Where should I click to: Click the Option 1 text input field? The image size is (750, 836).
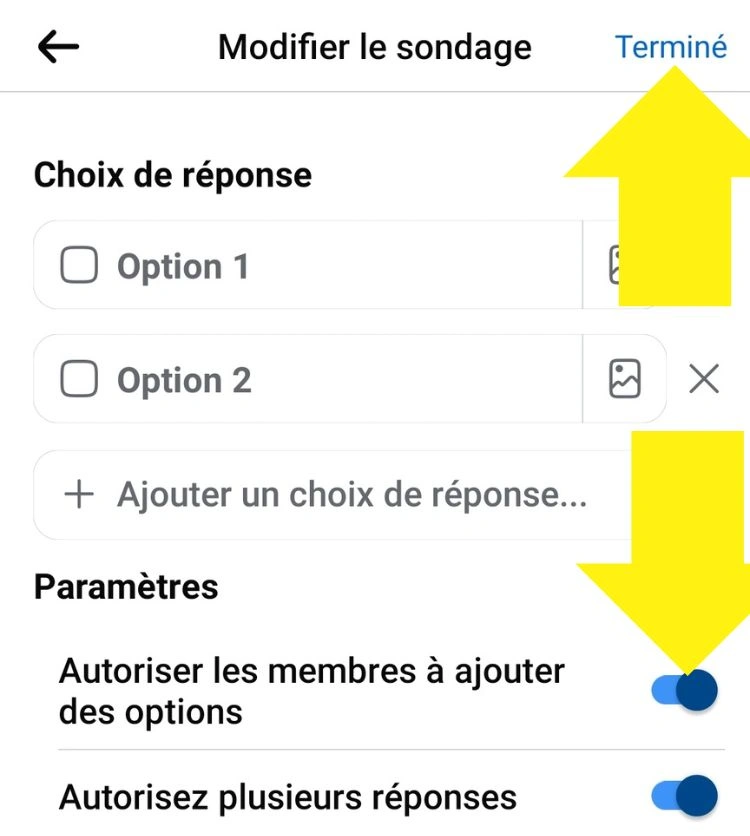pyautogui.click(x=300, y=265)
